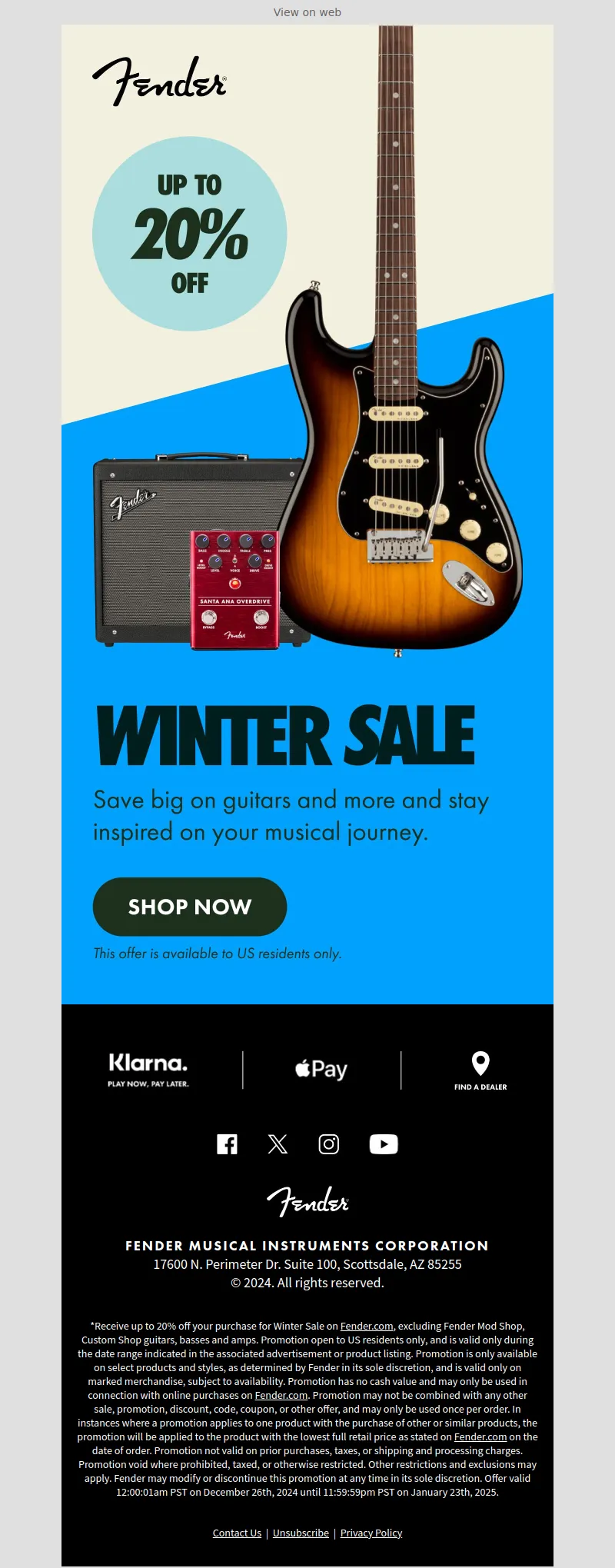This screenshot has width=615, height=1568.
Task: Open the Apple Pay link
Action: coord(321,1070)
